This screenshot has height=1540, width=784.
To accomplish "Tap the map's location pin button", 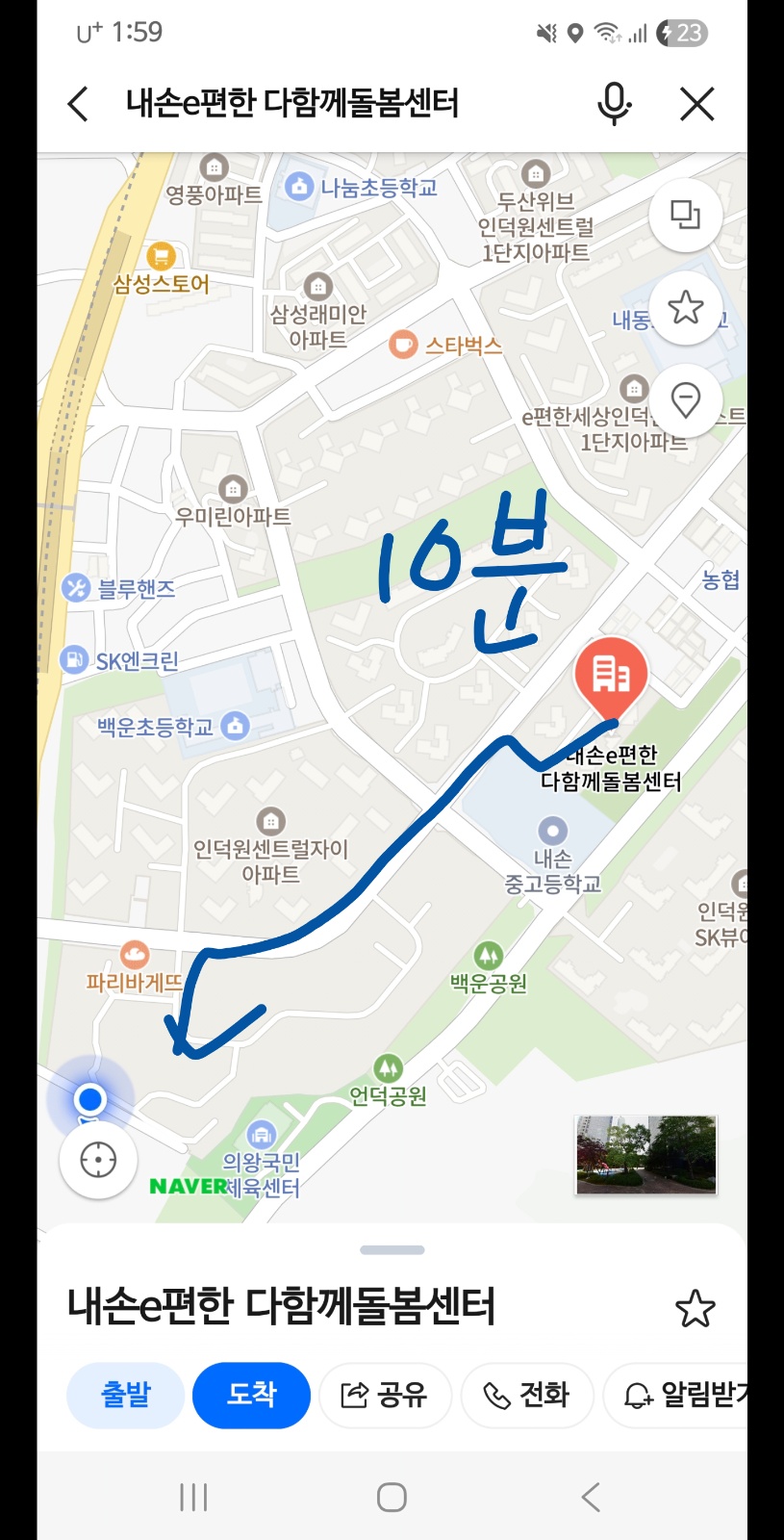I will (x=686, y=400).
